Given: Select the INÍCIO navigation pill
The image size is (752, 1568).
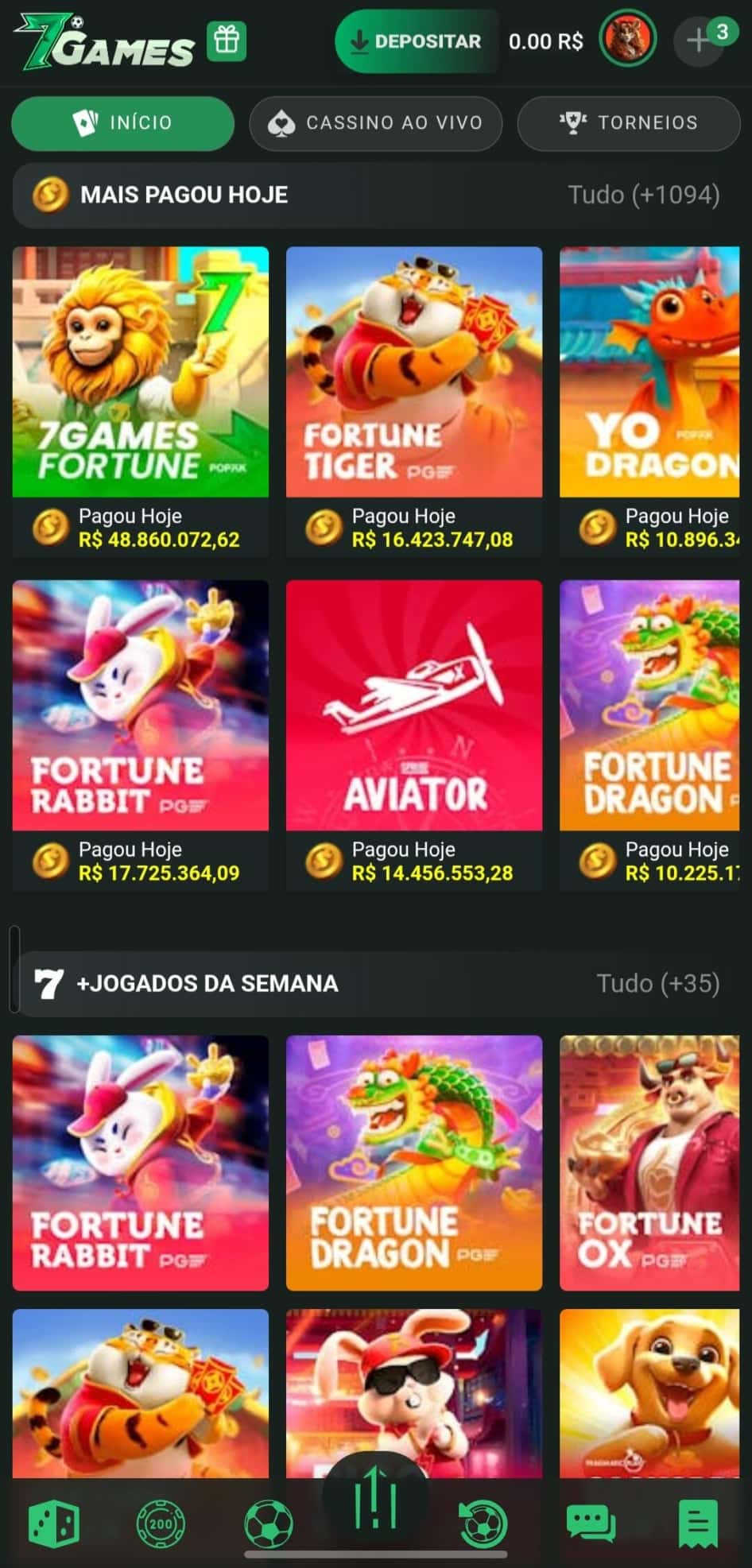Looking at the screenshot, I should [122, 123].
